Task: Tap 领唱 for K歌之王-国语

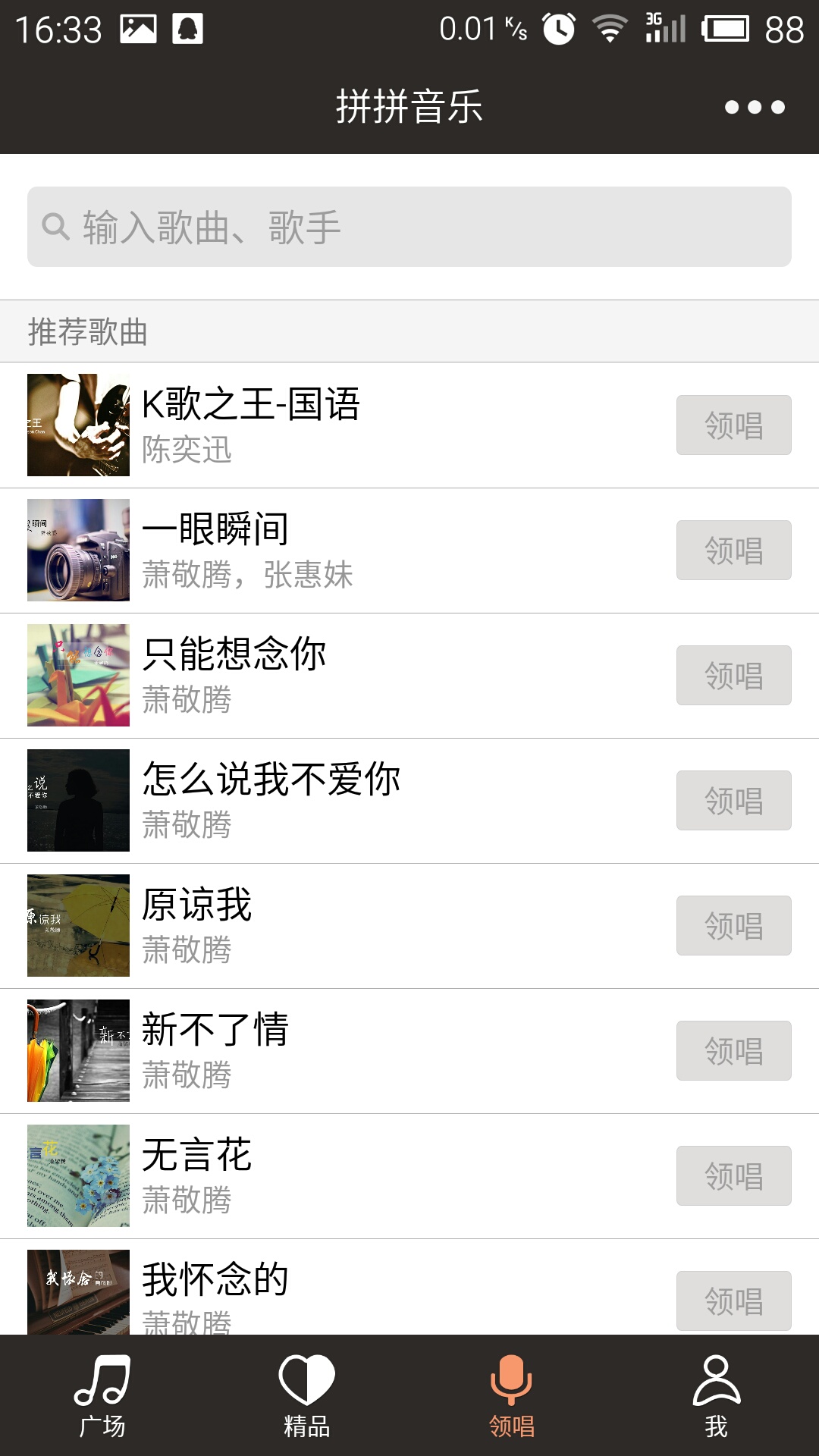Action: point(733,425)
